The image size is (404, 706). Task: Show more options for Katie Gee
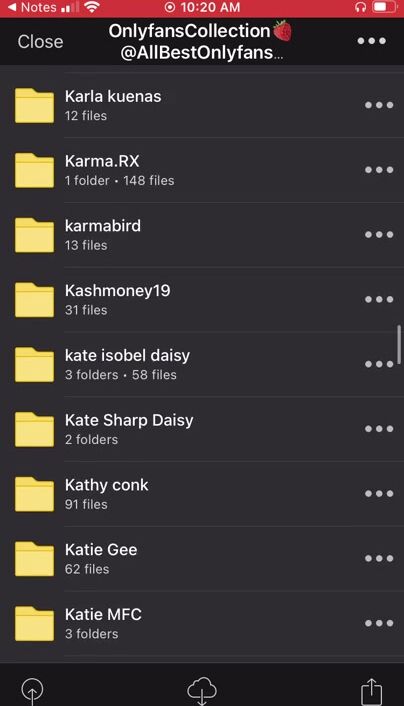click(379, 558)
